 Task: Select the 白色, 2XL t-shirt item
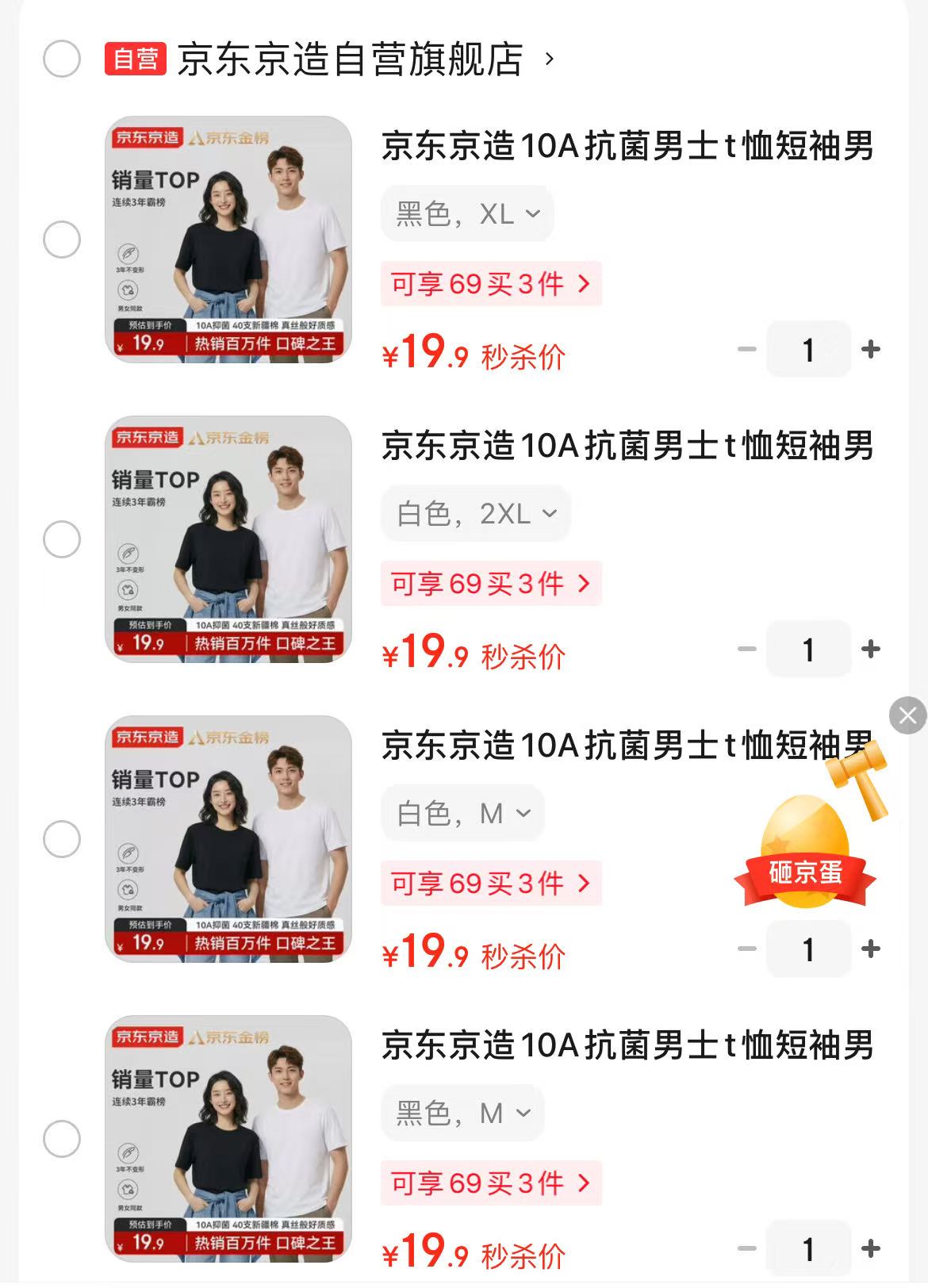point(62,539)
